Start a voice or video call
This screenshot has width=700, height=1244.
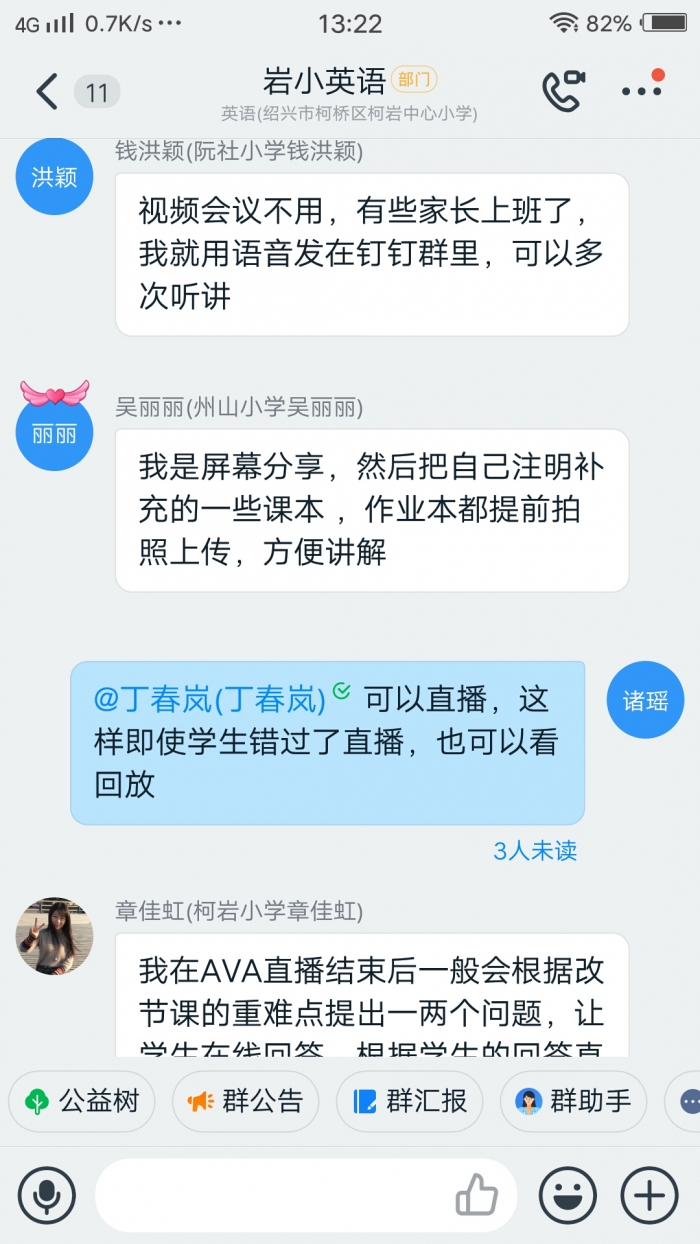(x=563, y=91)
